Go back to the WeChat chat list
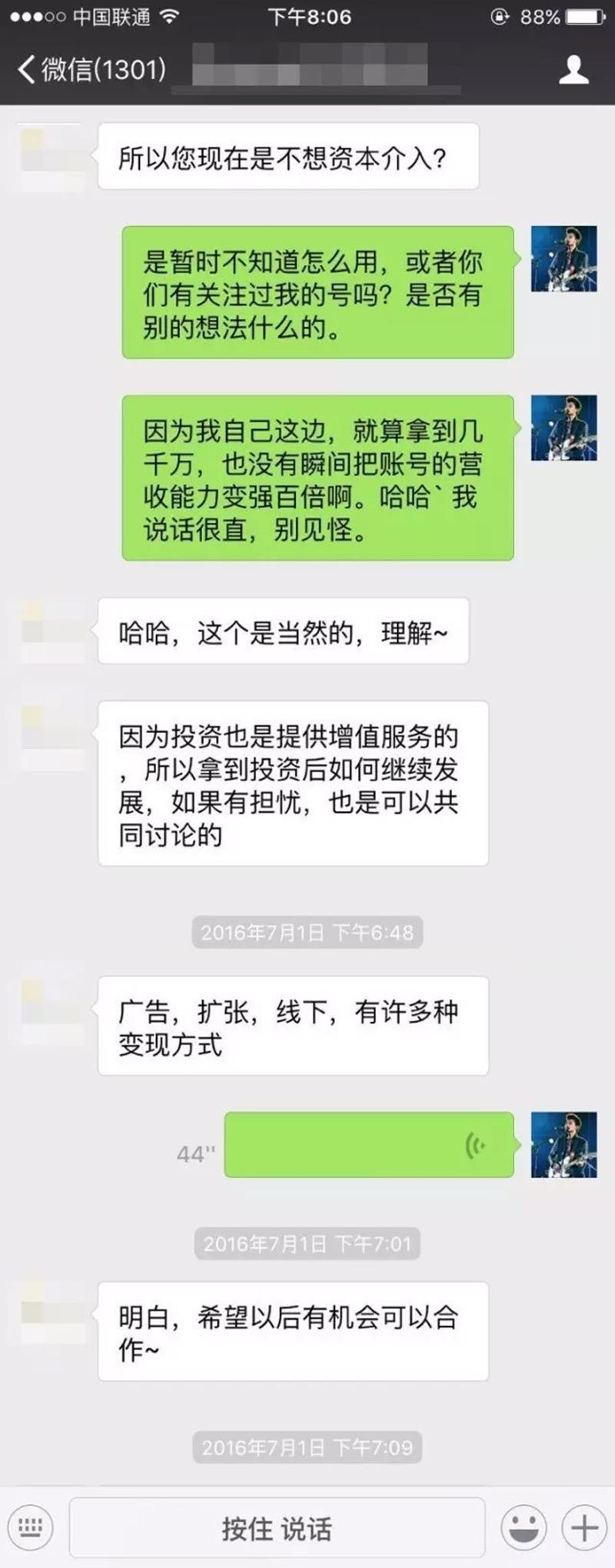 [91, 70]
